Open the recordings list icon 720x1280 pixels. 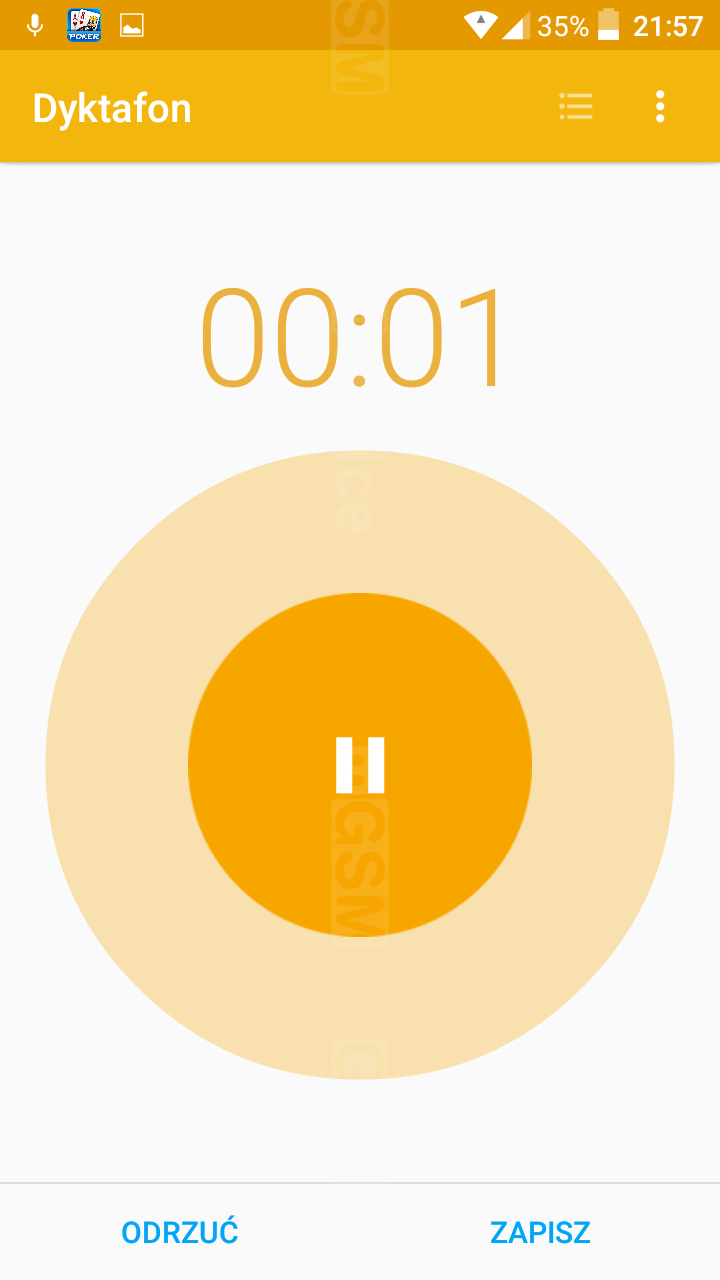tap(576, 106)
